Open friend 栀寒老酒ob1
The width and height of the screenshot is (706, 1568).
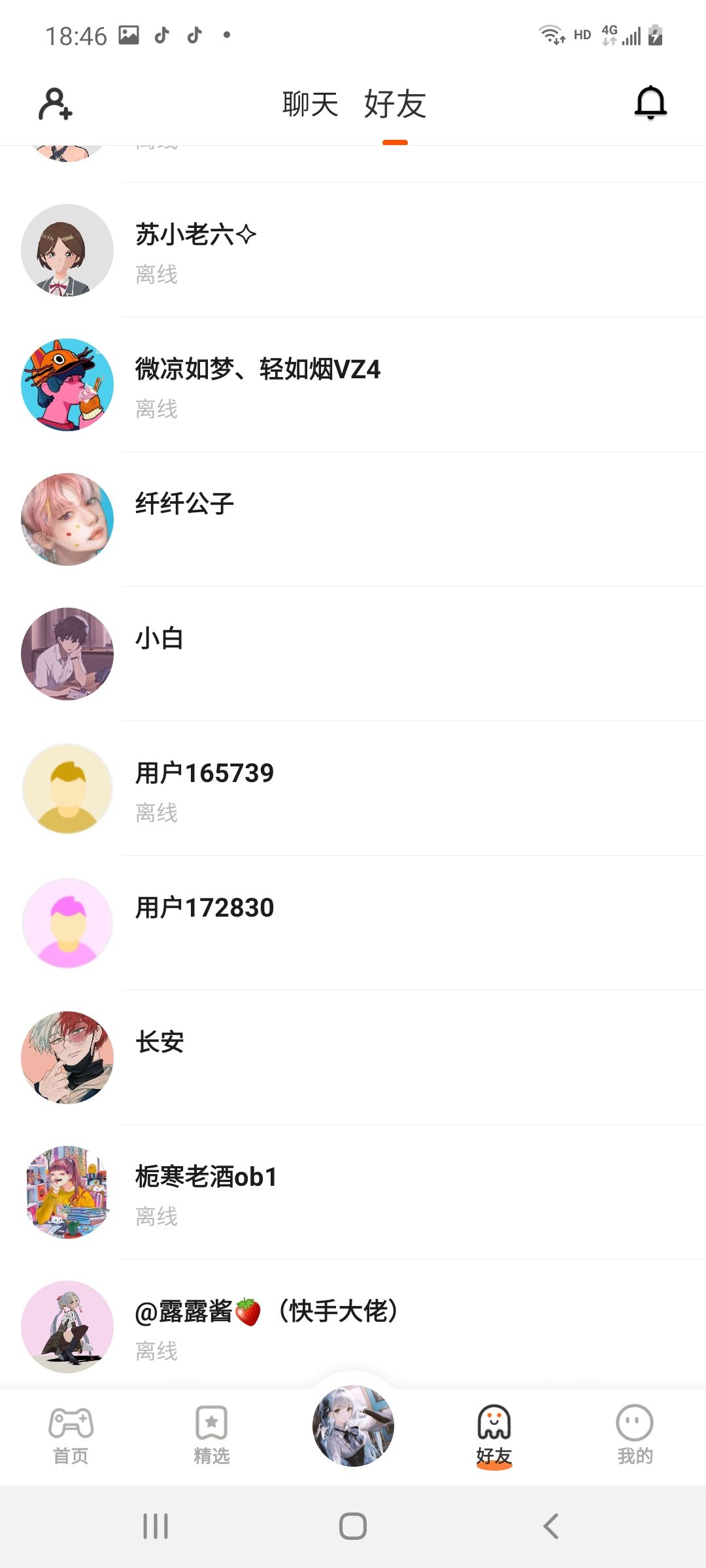(353, 1193)
